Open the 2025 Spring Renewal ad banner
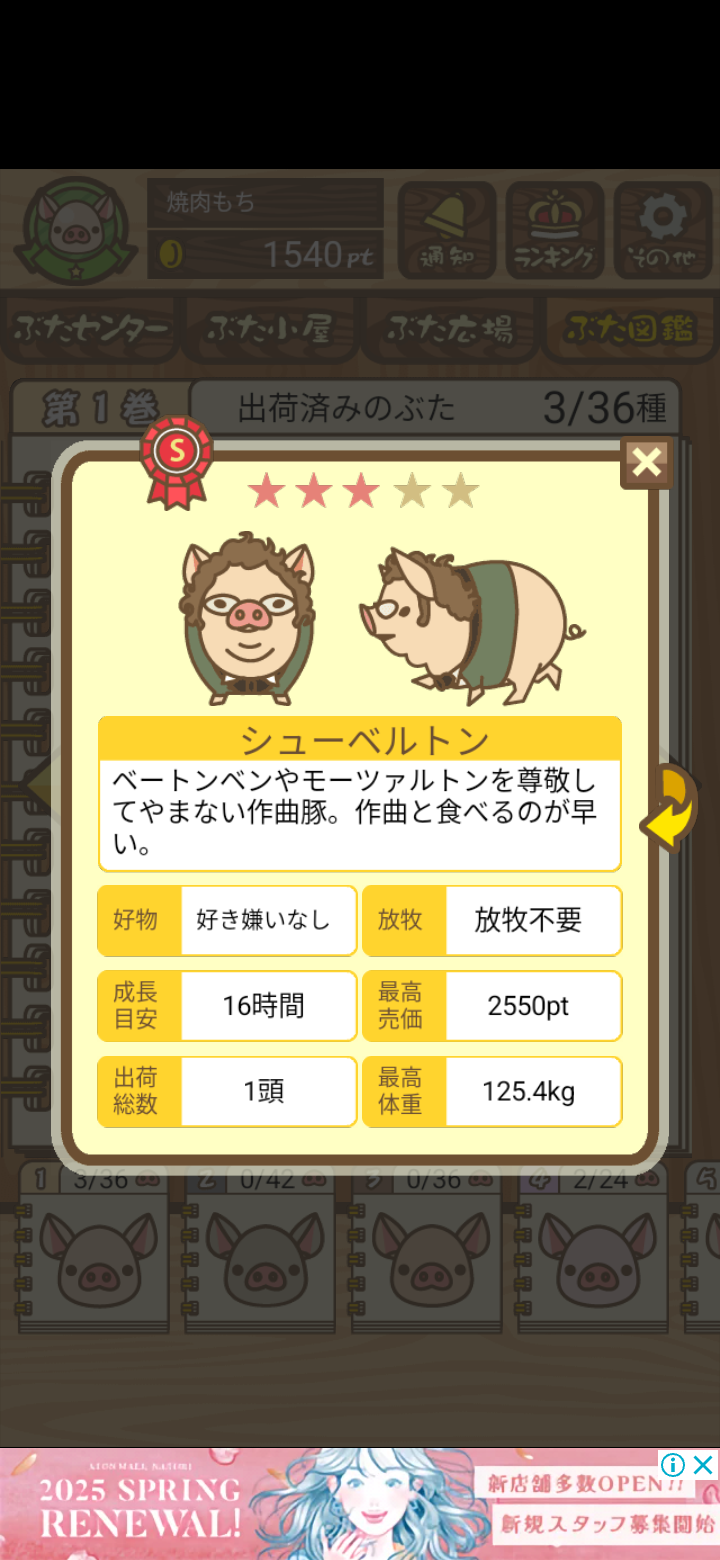This screenshot has height=1560, width=720. click(x=360, y=1504)
